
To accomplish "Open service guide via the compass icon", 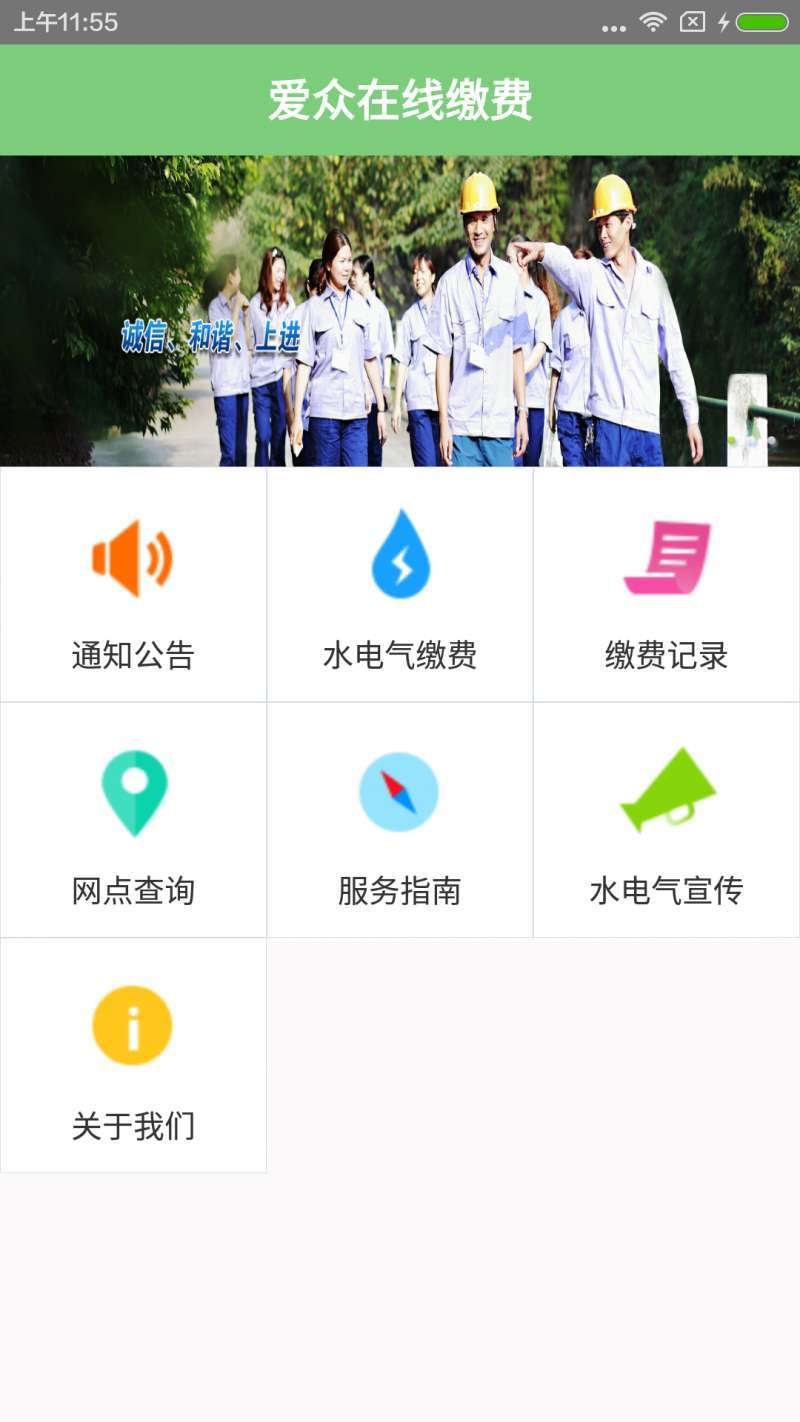I will pos(399,790).
